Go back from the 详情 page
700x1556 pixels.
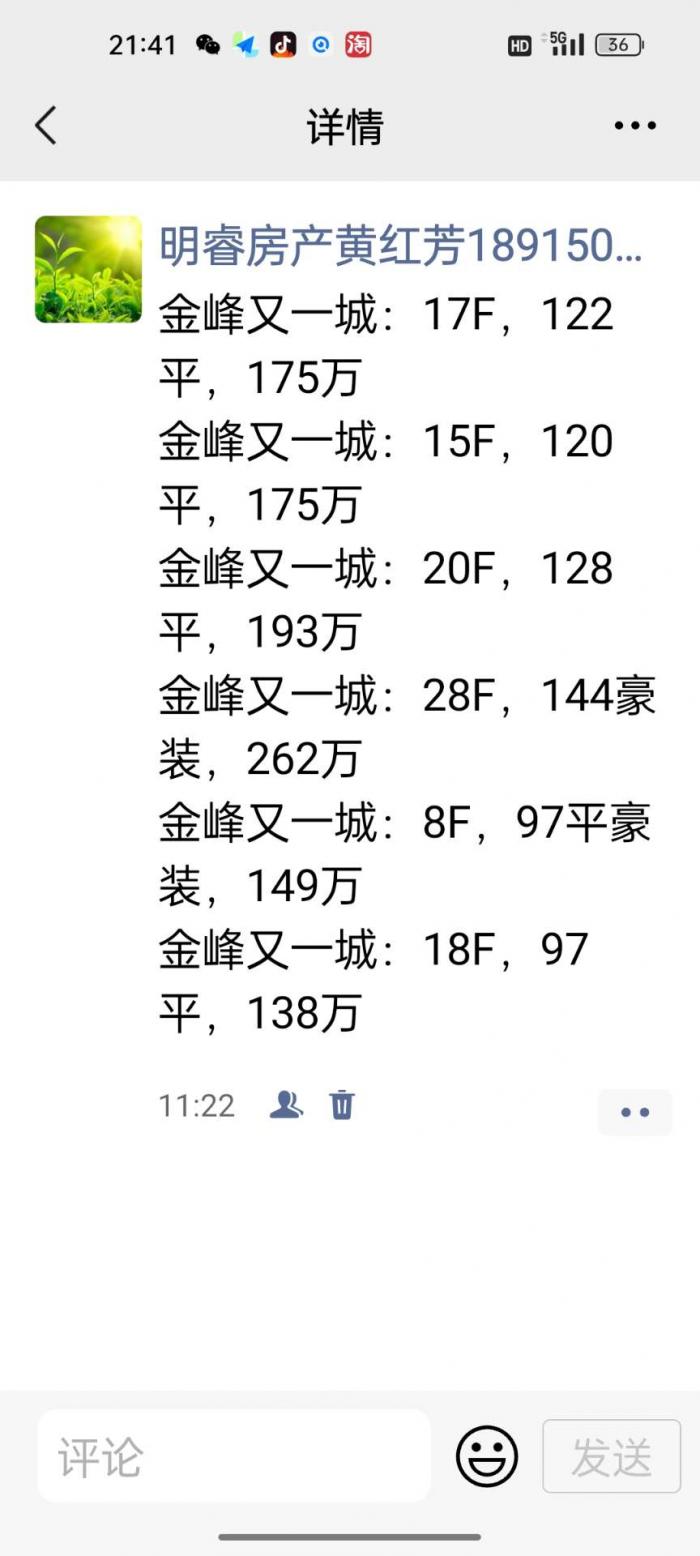(x=46, y=126)
